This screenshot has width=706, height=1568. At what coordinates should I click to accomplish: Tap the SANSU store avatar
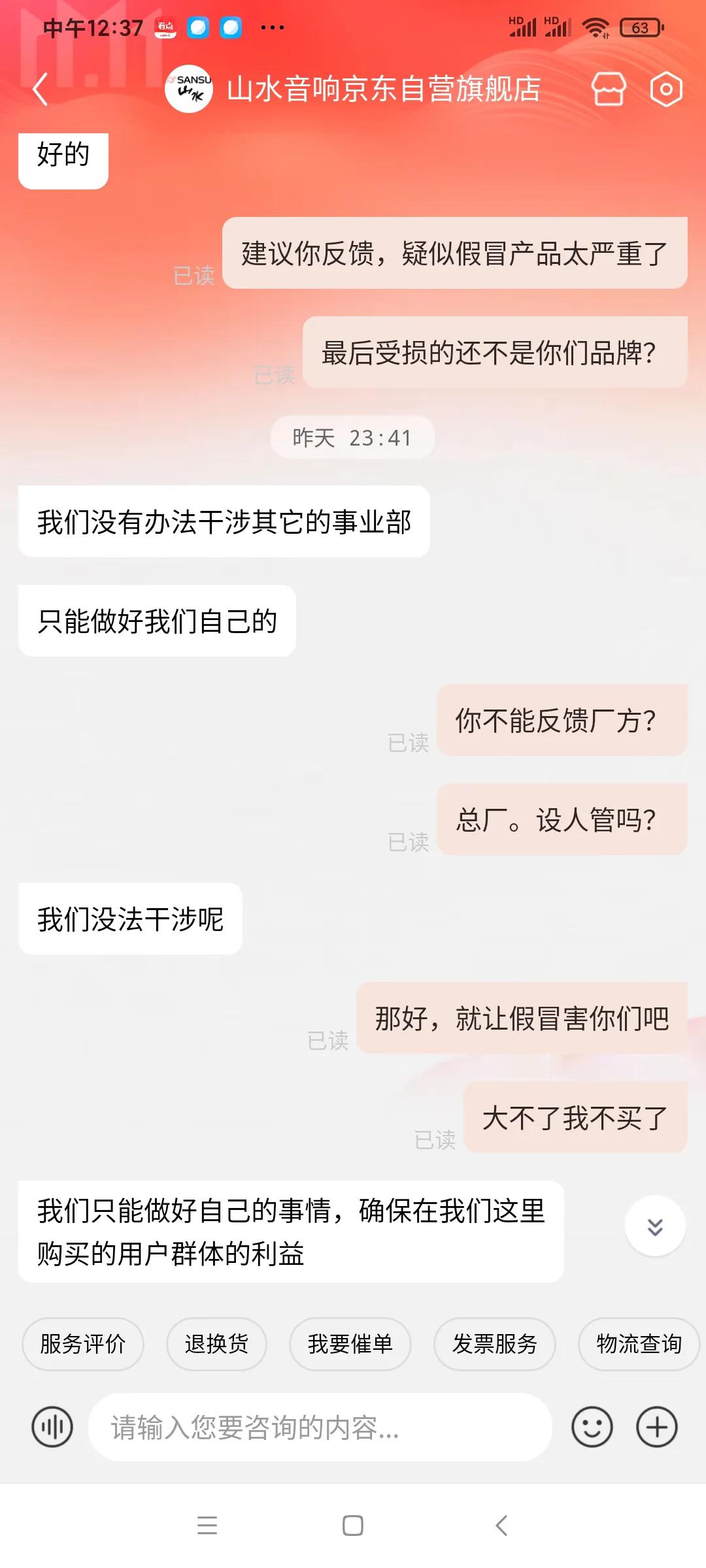(190, 90)
